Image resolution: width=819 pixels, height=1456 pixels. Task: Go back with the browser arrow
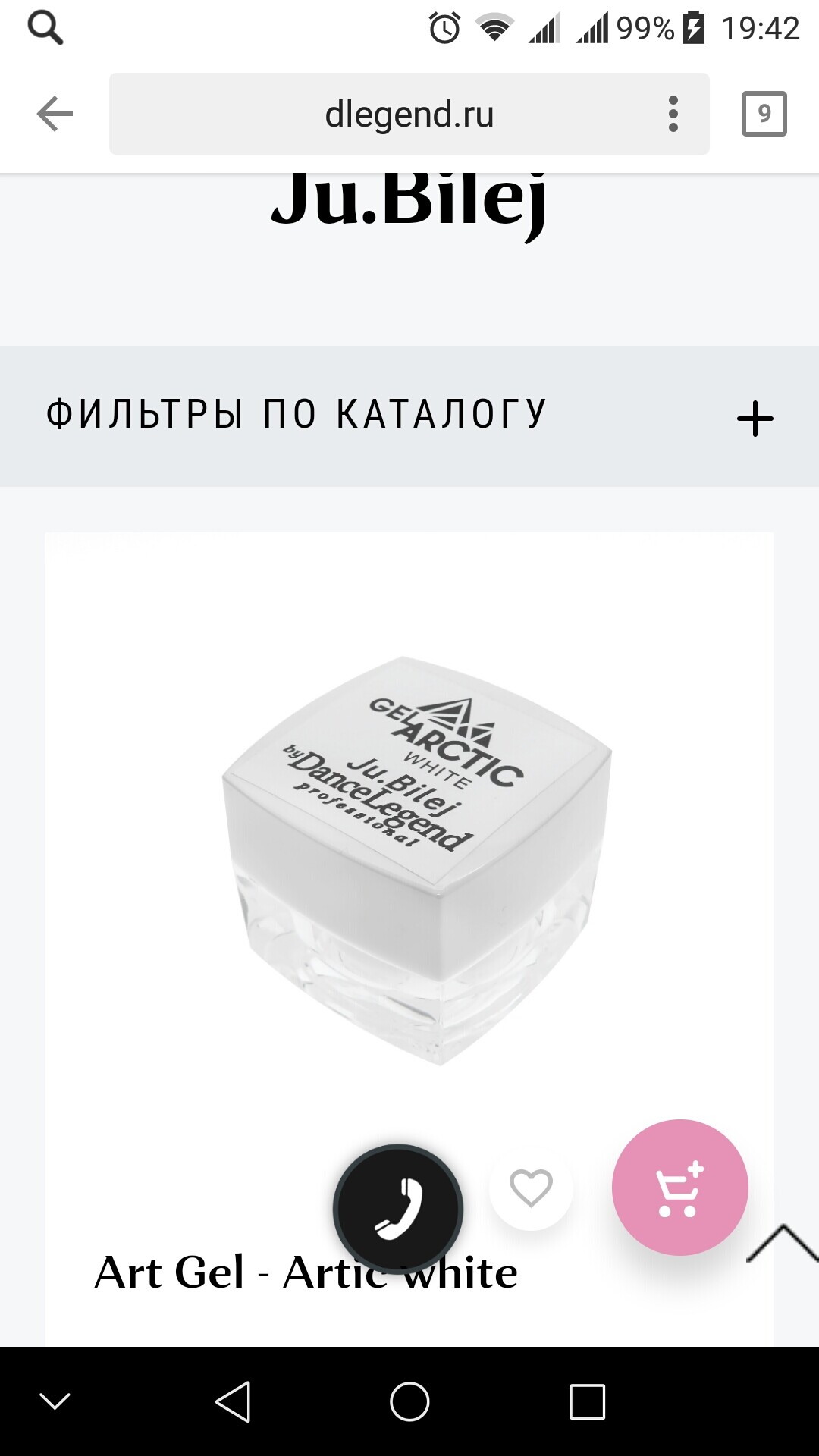click(x=55, y=115)
